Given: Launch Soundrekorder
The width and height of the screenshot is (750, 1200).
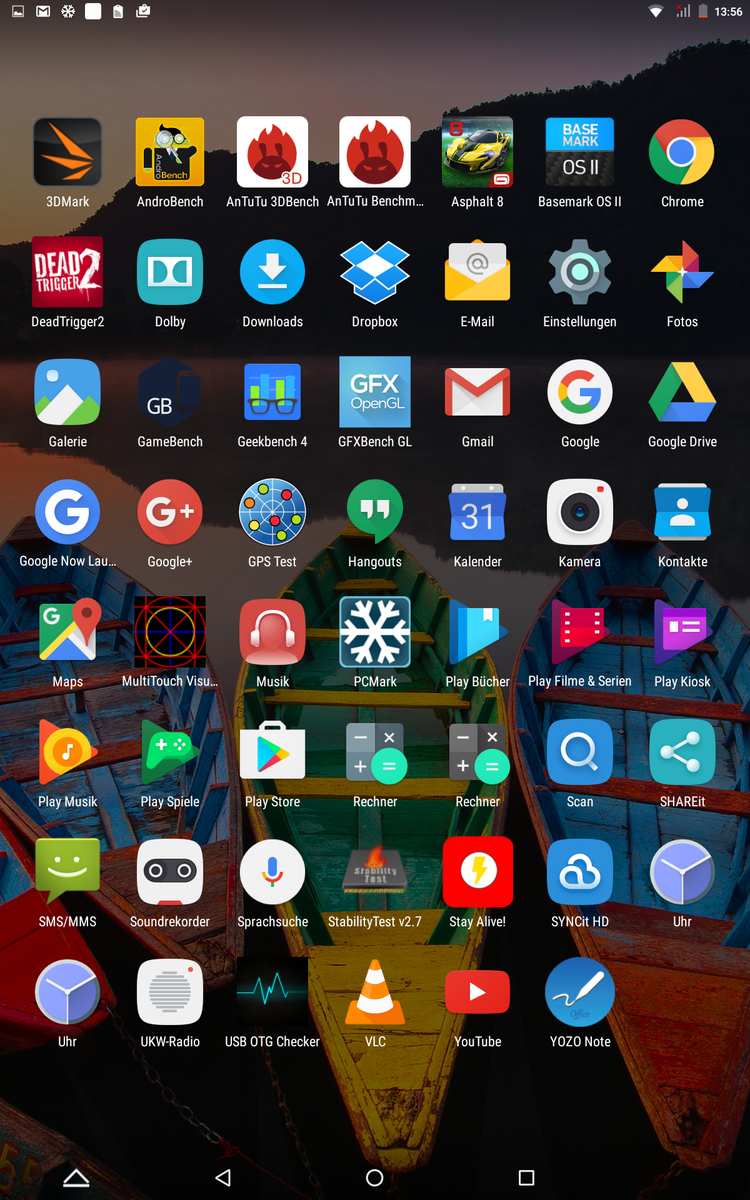Looking at the screenshot, I should [170, 873].
